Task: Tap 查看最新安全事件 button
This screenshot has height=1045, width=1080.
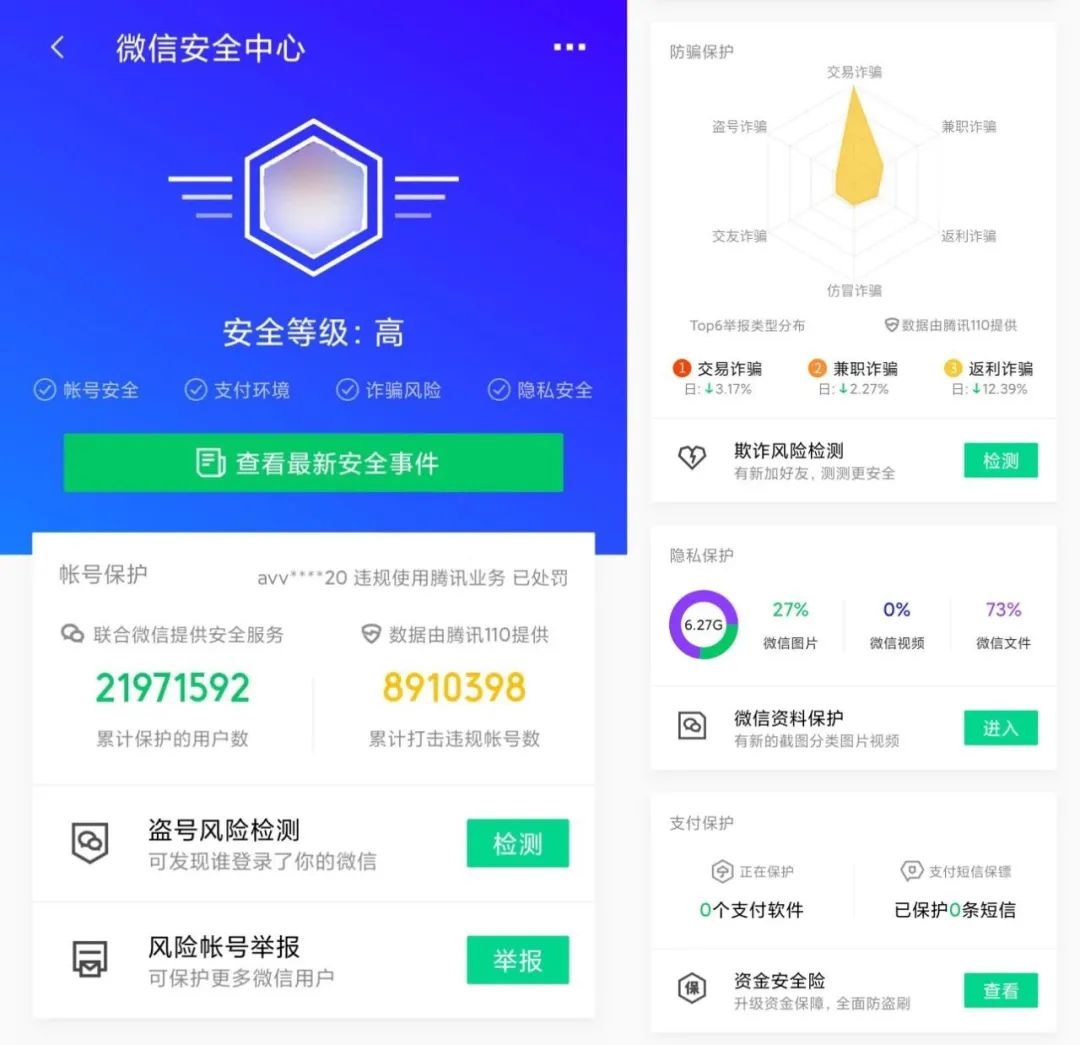Action: [313, 463]
